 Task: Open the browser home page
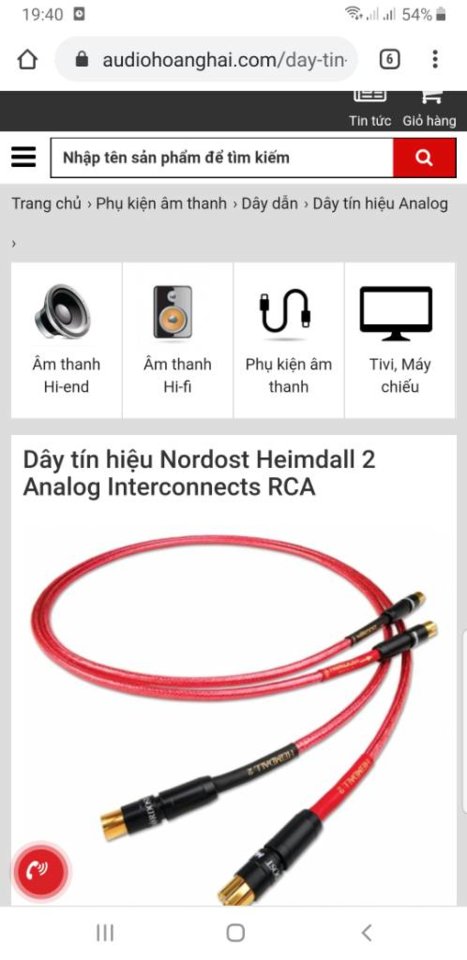(28, 59)
